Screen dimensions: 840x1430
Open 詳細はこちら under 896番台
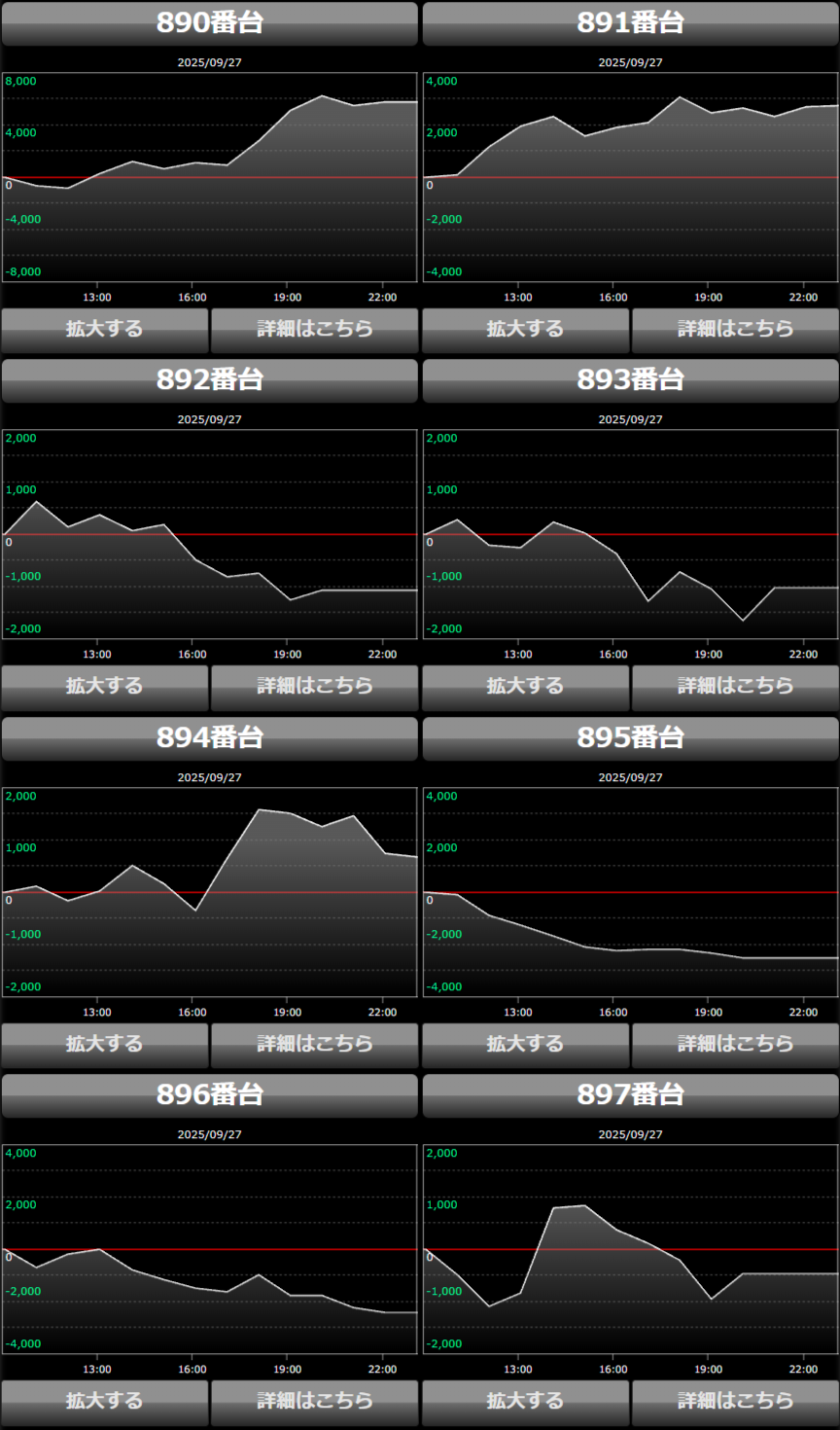click(x=315, y=1402)
